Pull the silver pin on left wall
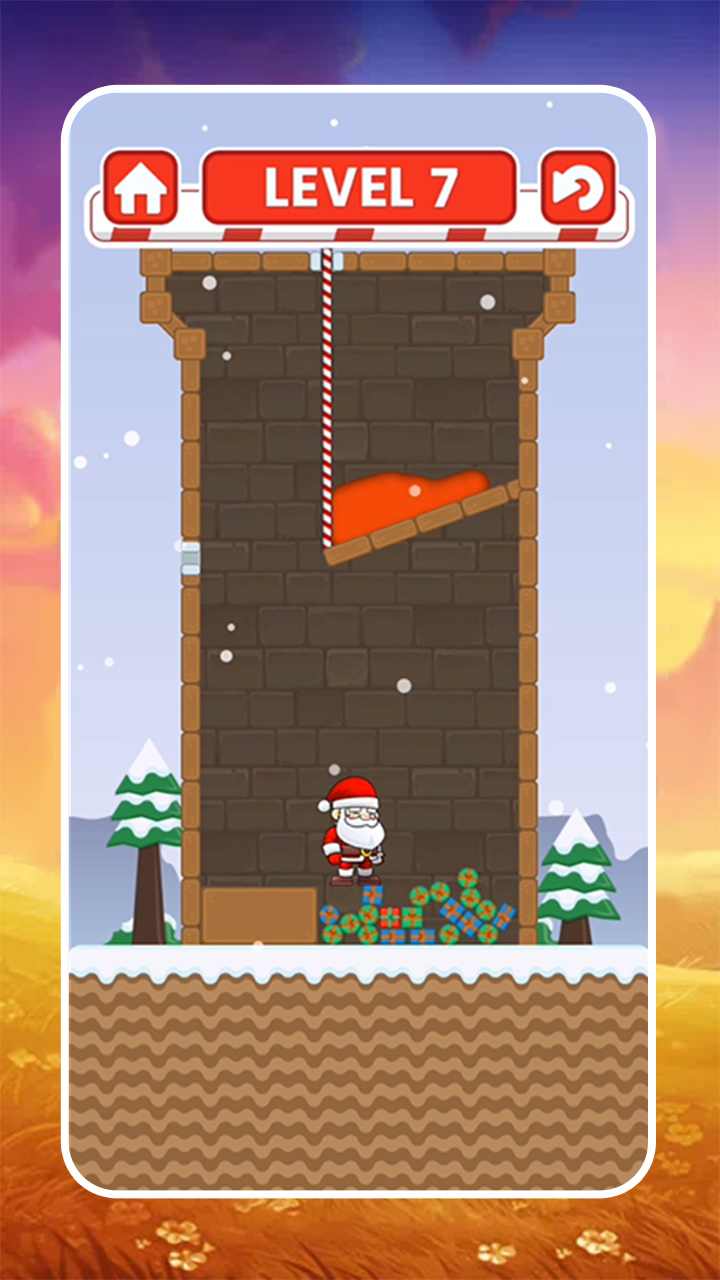The image size is (720, 1280). point(189,557)
